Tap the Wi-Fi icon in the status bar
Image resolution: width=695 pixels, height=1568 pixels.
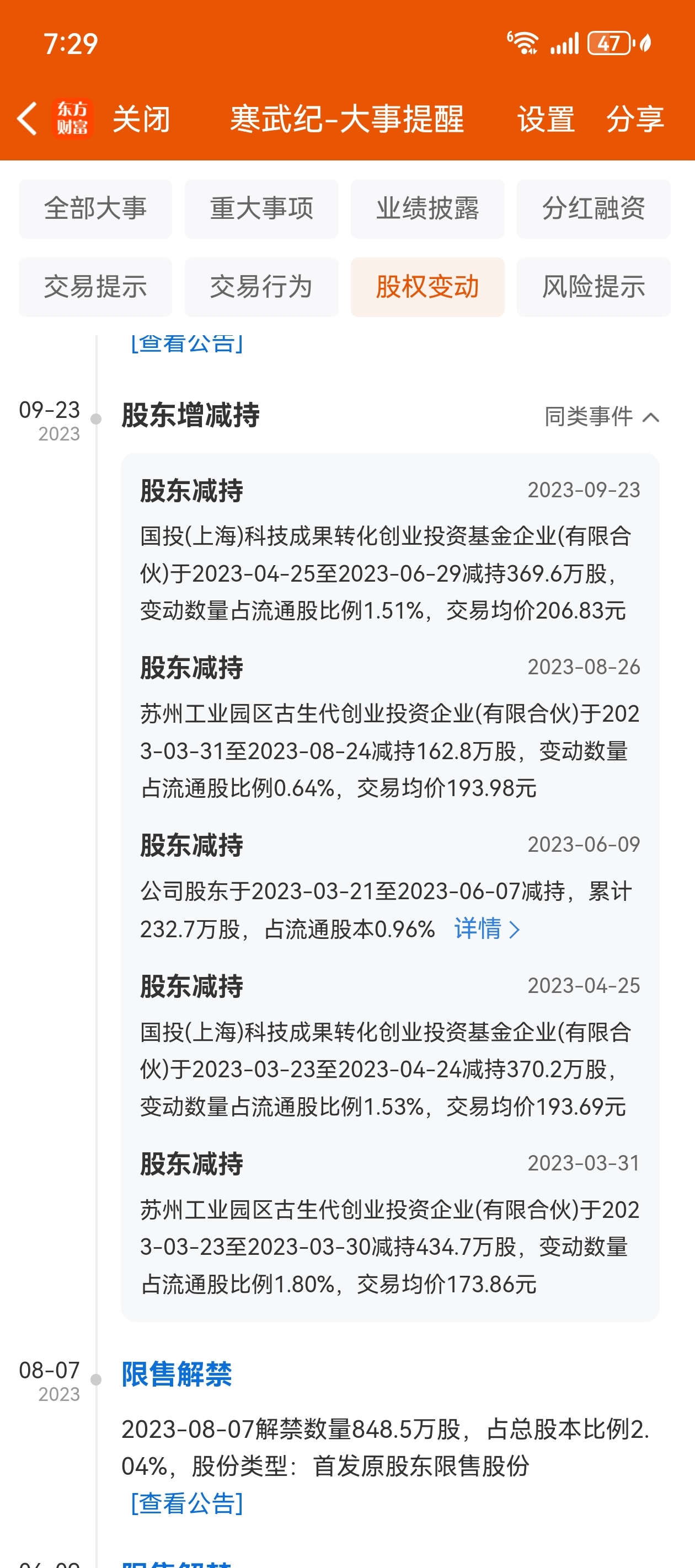(x=521, y=42)
